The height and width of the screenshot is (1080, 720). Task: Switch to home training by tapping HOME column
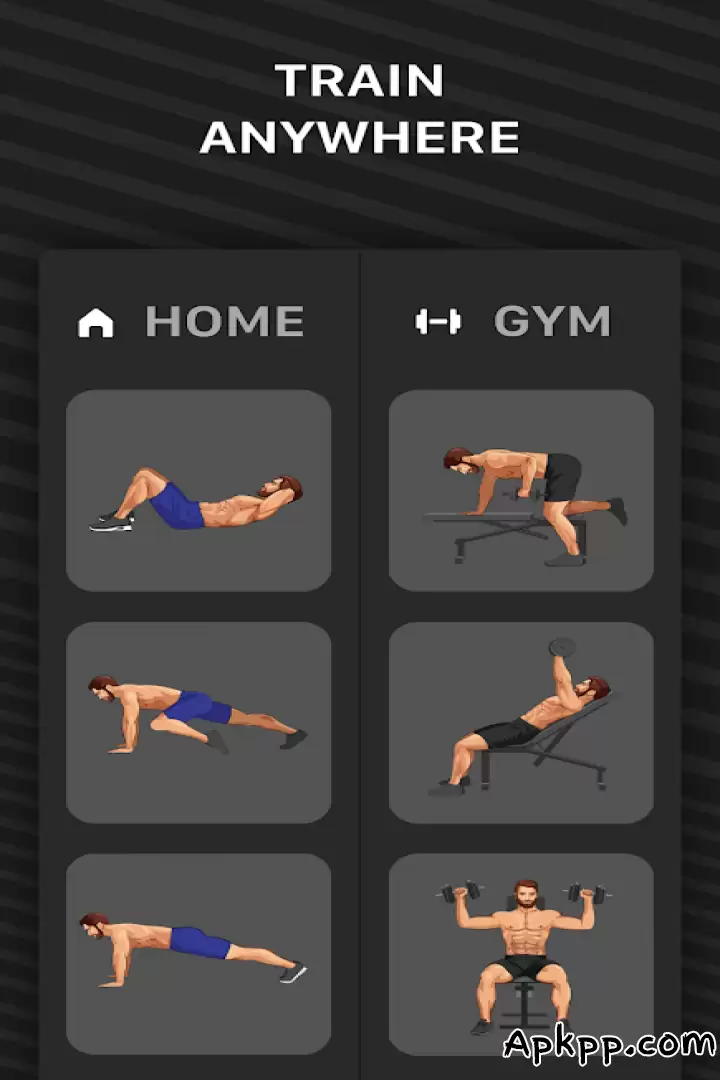click(x=199, y=321)
